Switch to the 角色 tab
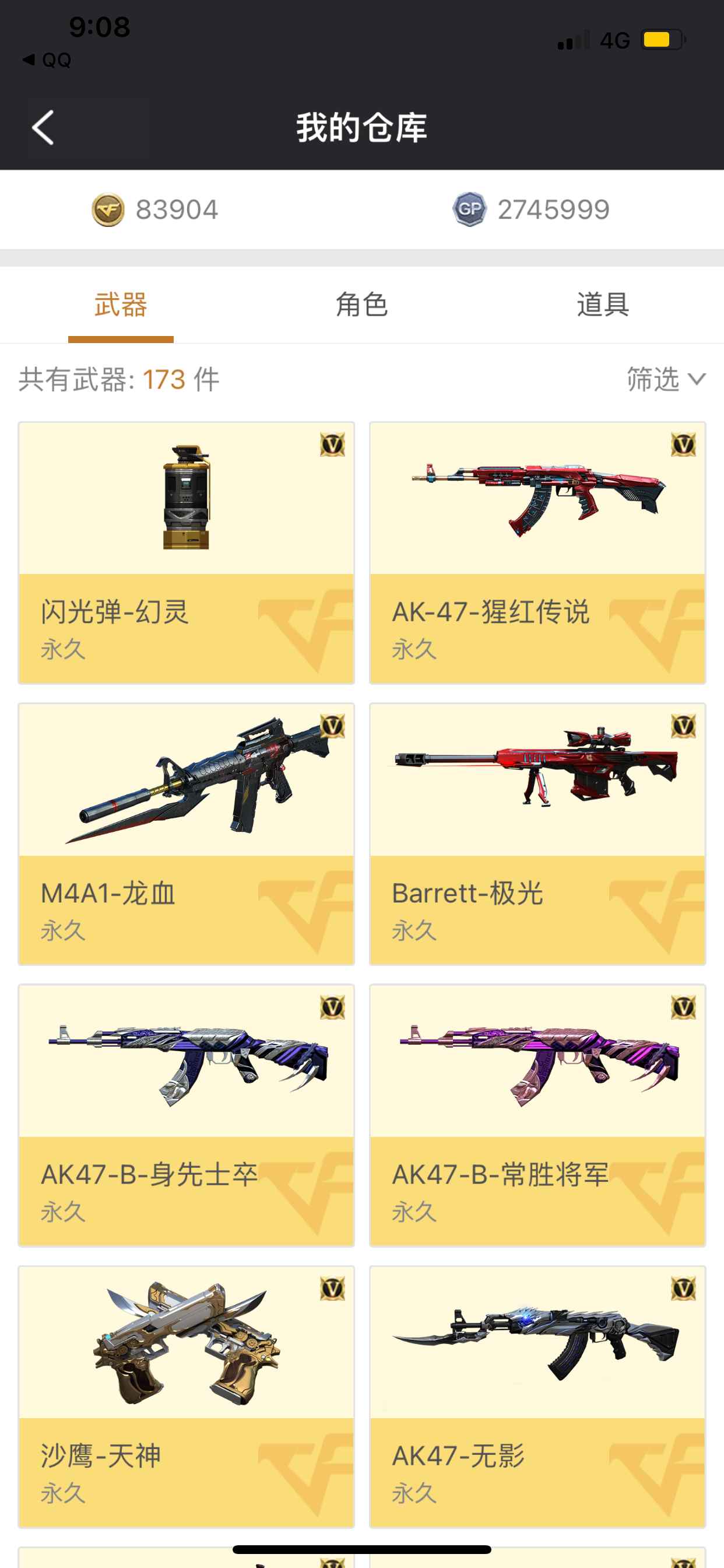Image resolution: width=724 pixels, height=1568 pixels. point(361,304)
